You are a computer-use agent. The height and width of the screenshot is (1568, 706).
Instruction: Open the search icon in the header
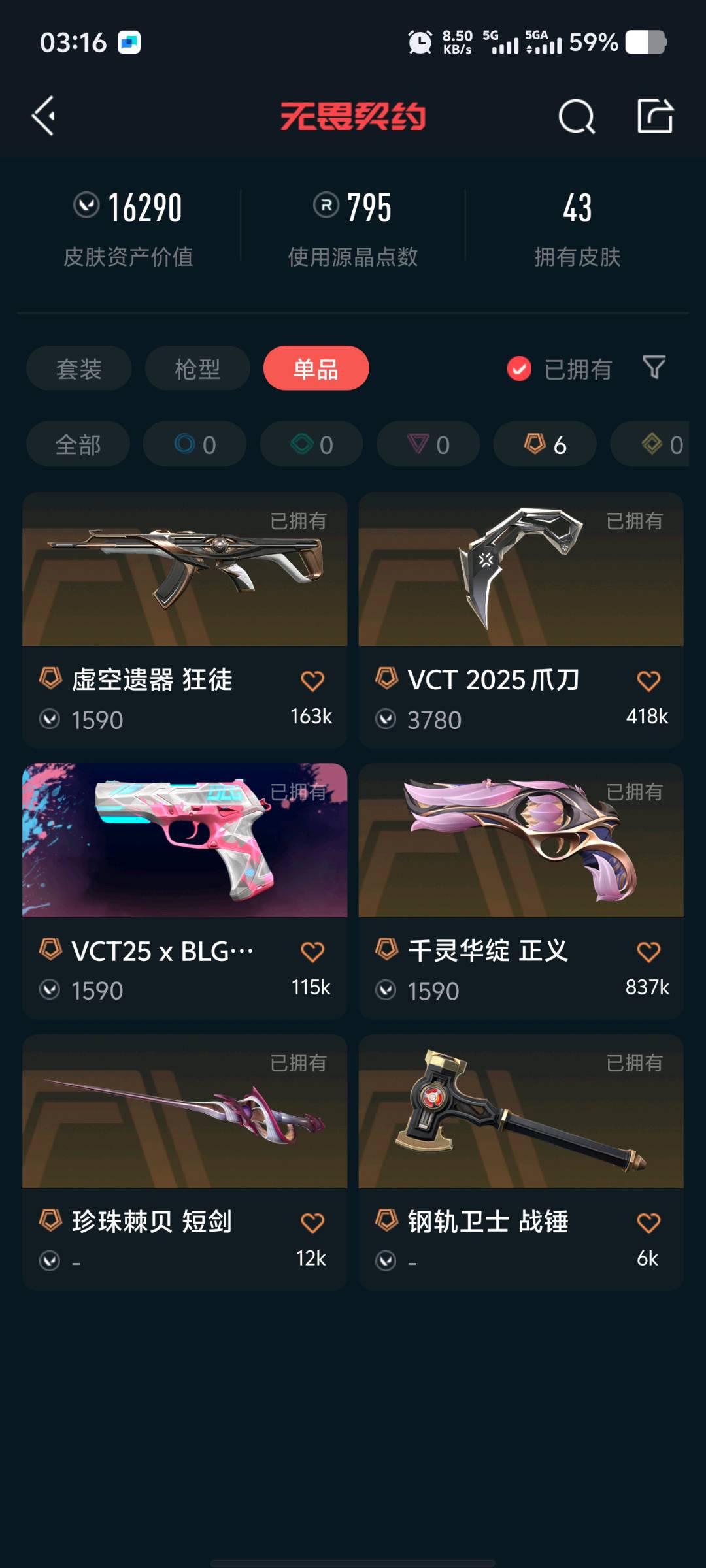577,117
